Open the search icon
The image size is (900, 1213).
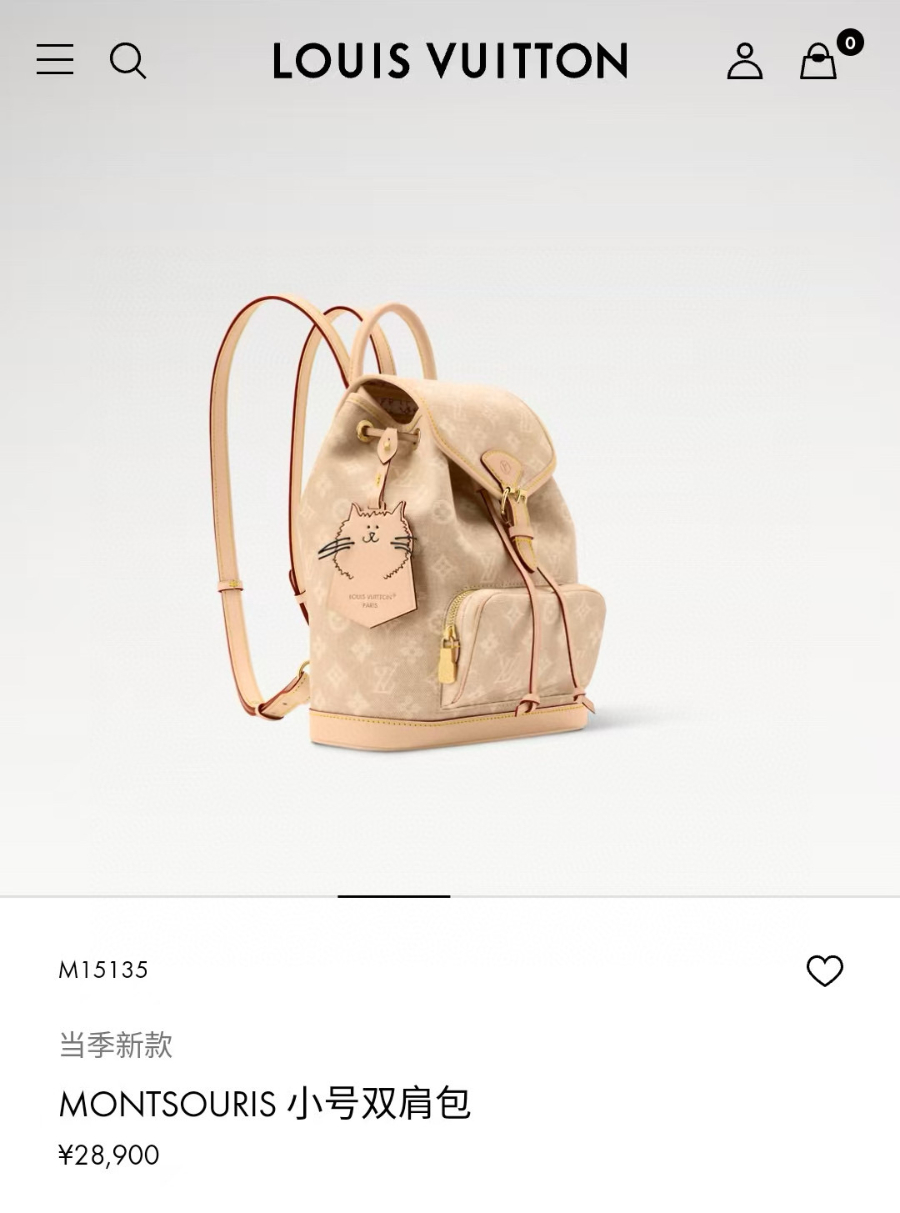pos(128,60)
